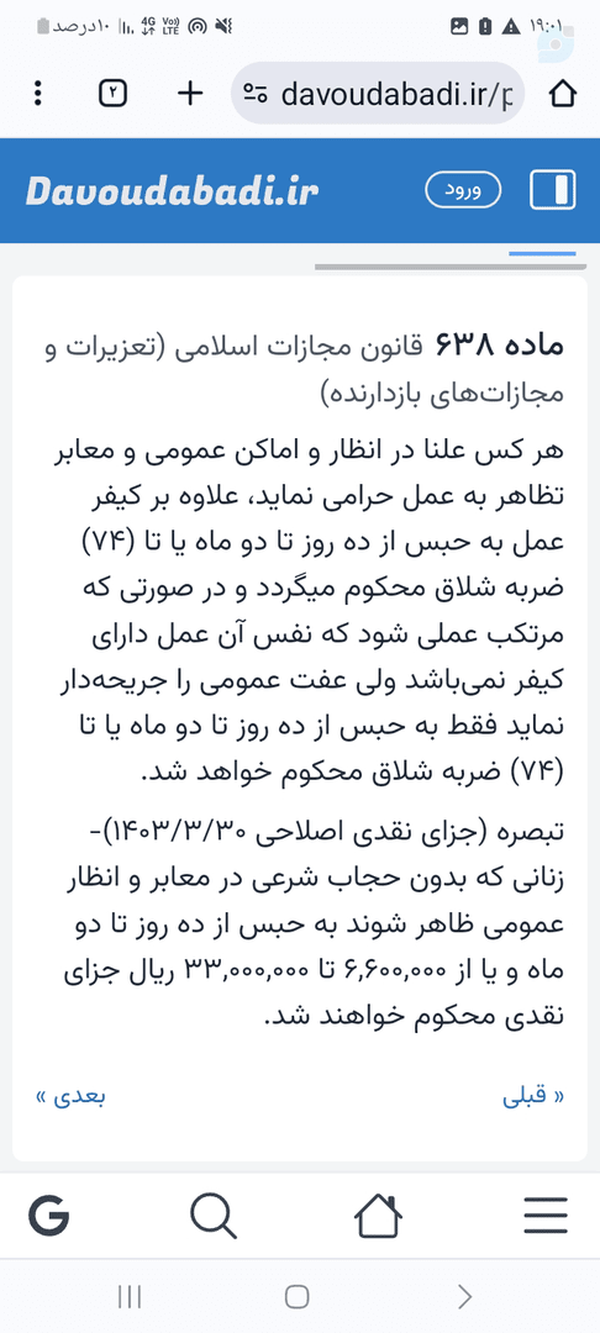This screenshot has height=1333, width=600.
Task: Tap the system home button
Action: [x=297, y=1297]
